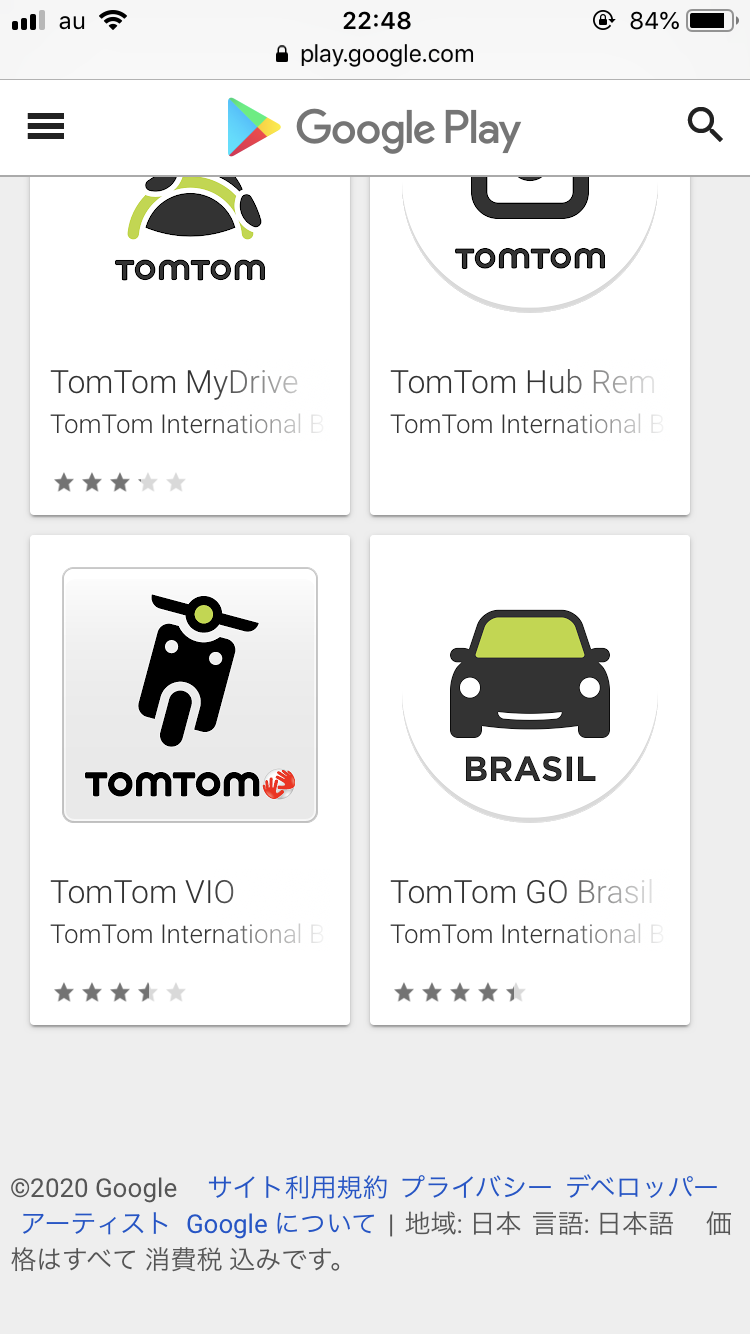The image size is (750, 1334).
Task: Open the サイト利用規約 link
Action: (297, 1188)
